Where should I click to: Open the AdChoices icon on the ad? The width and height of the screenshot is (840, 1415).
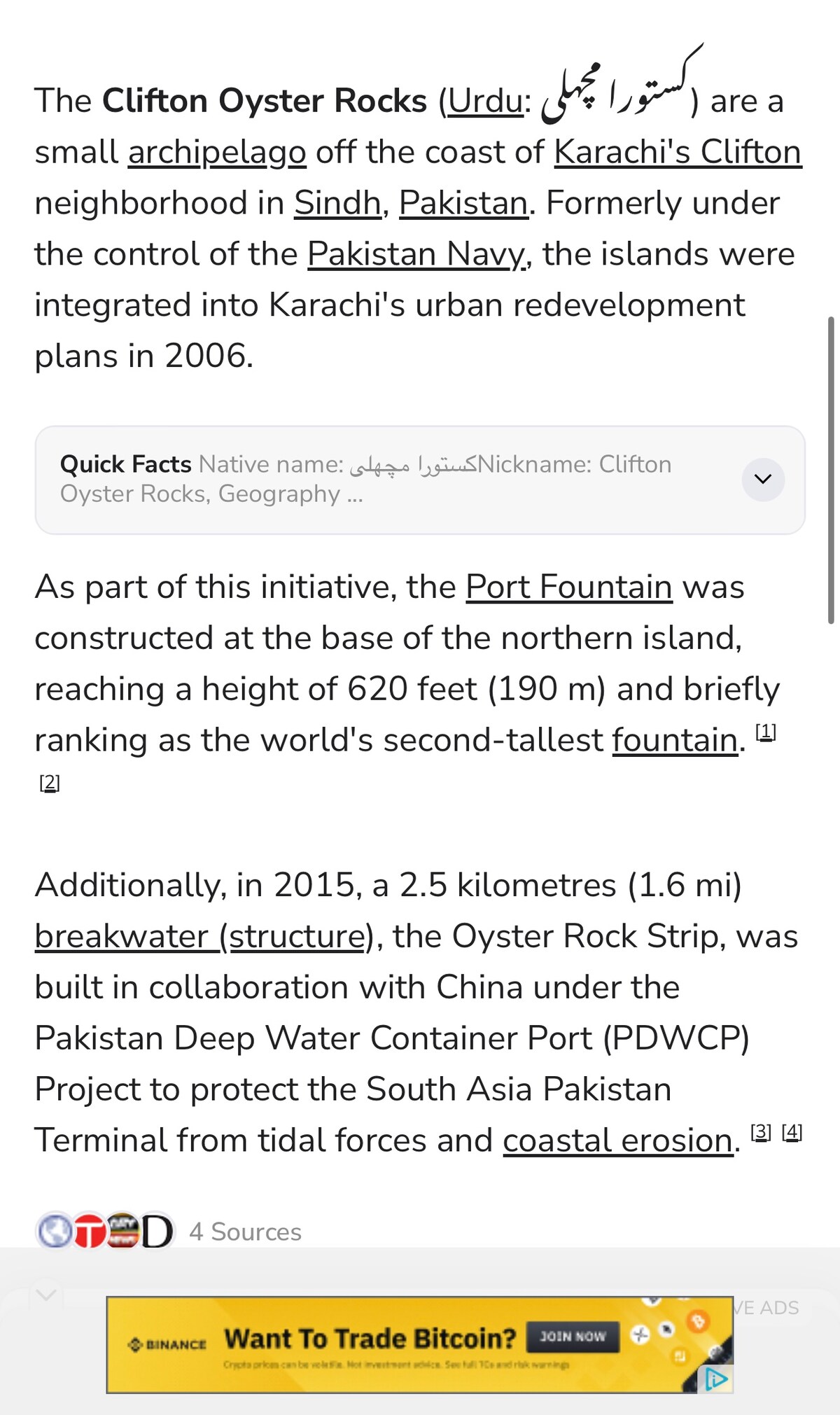[715, 1379]
